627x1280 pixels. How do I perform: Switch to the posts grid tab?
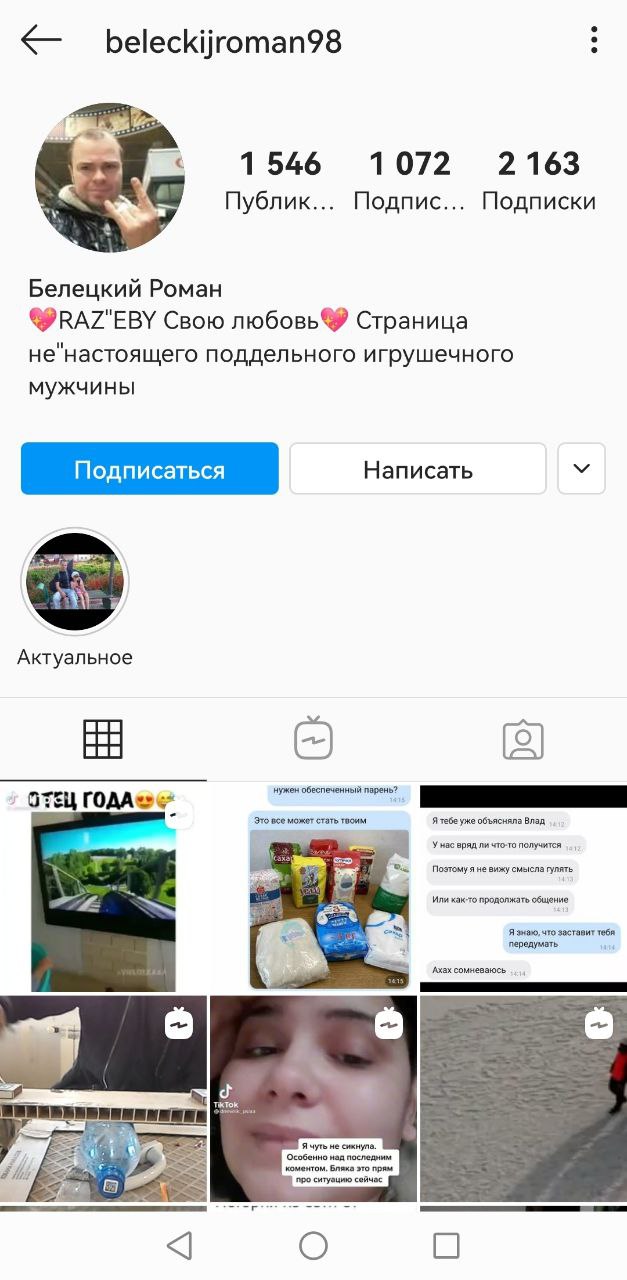103,739
